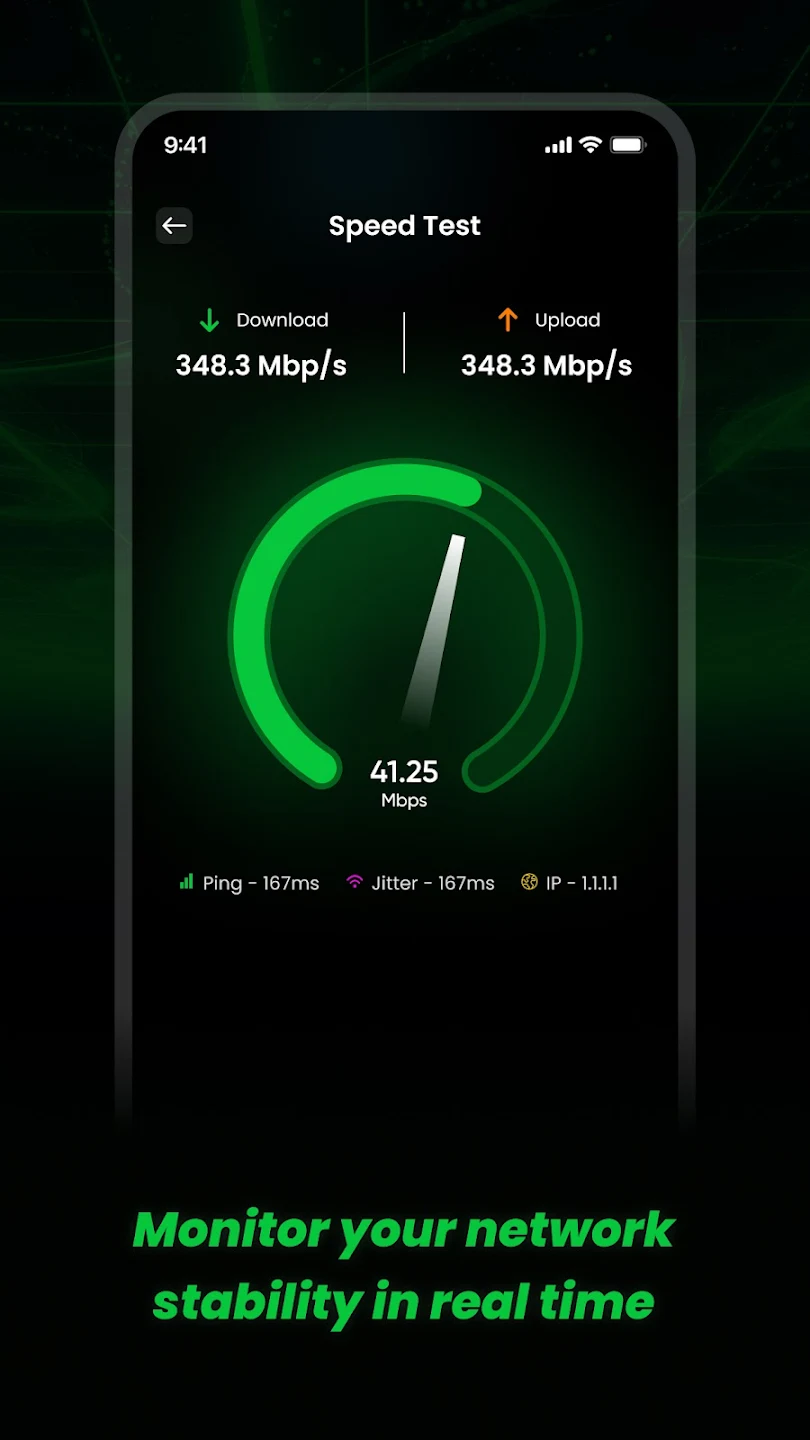Click the purple Jitter wifi icon
Viewport: 810px width, 1440px height.
coord(354,882)
